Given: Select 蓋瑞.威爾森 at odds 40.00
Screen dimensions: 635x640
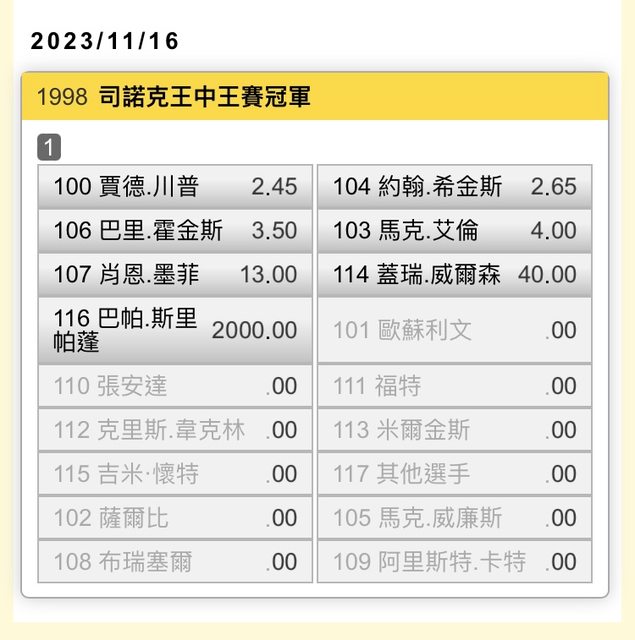Looking at the screenshot, I should coord(454,275).
